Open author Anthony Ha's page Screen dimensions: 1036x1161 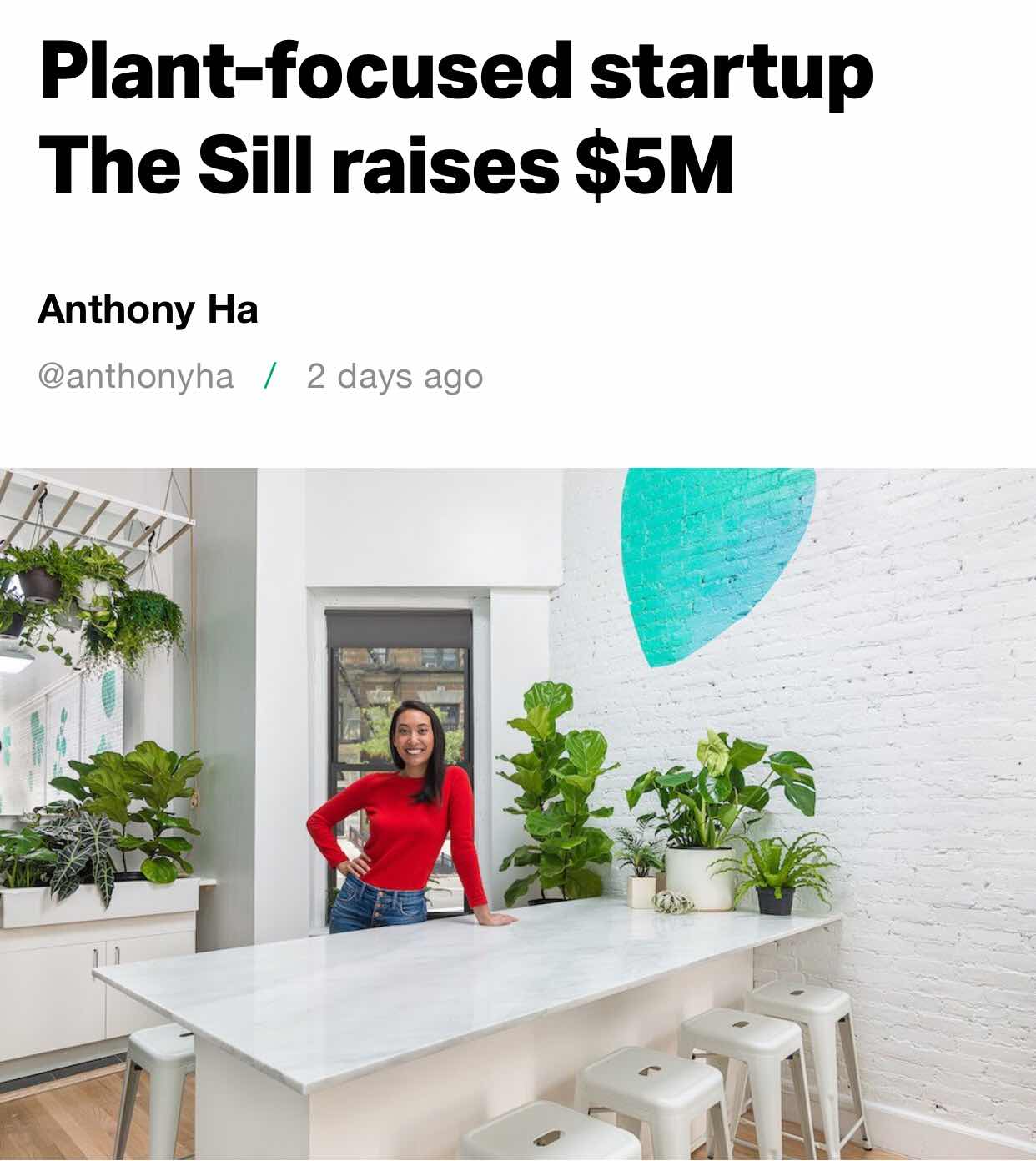[x=148, y=309]
